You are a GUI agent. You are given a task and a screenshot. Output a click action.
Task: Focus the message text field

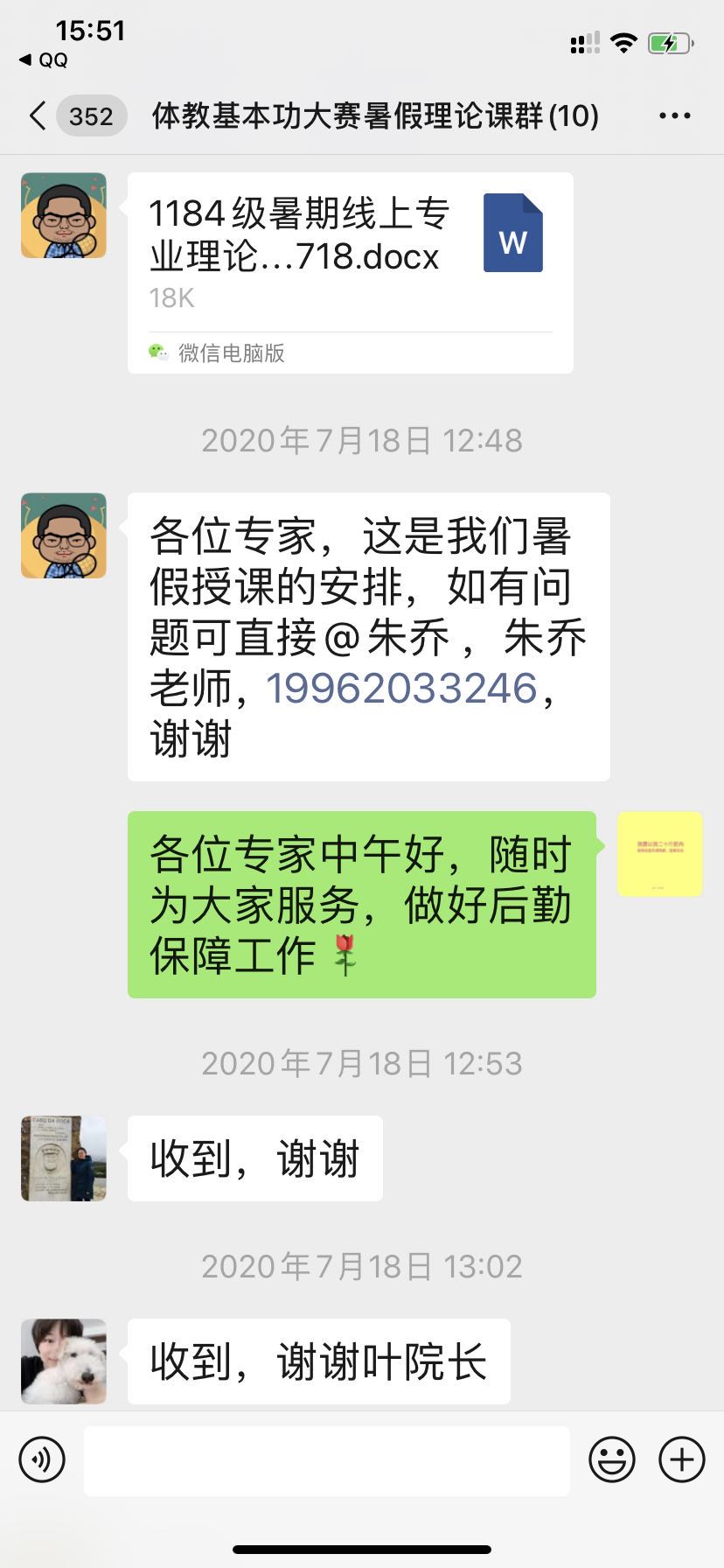pos(326,1459)
